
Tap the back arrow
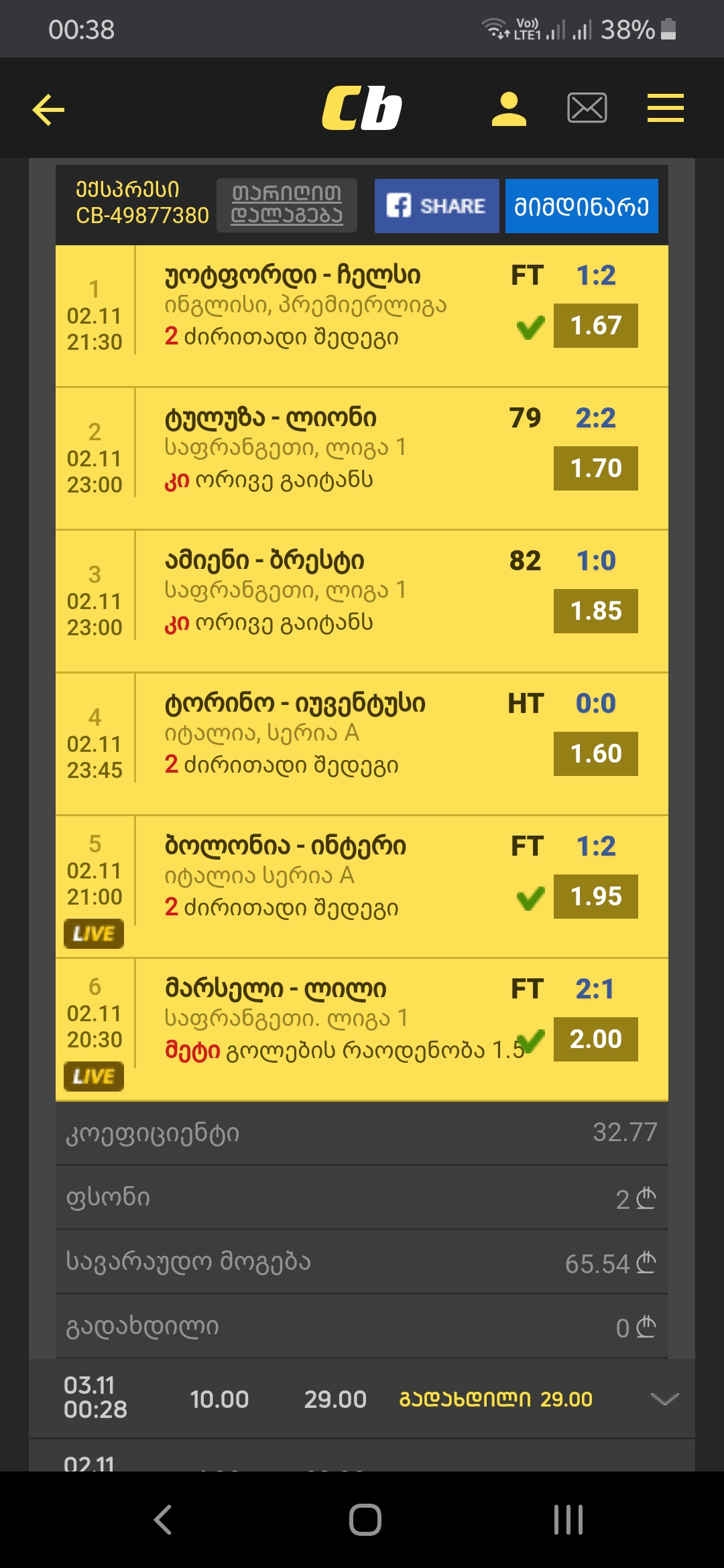[x=46, y=109]
